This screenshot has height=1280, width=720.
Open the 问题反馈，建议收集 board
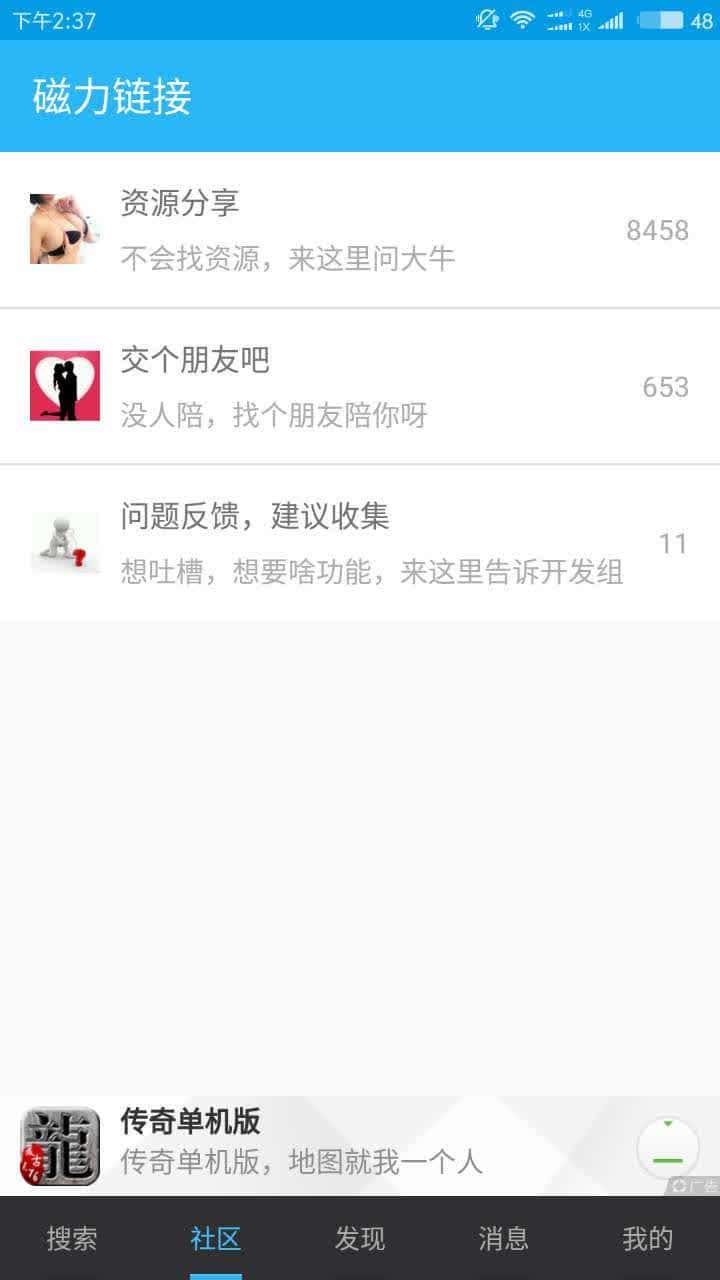pyautogui.click(x=300, y=542)
